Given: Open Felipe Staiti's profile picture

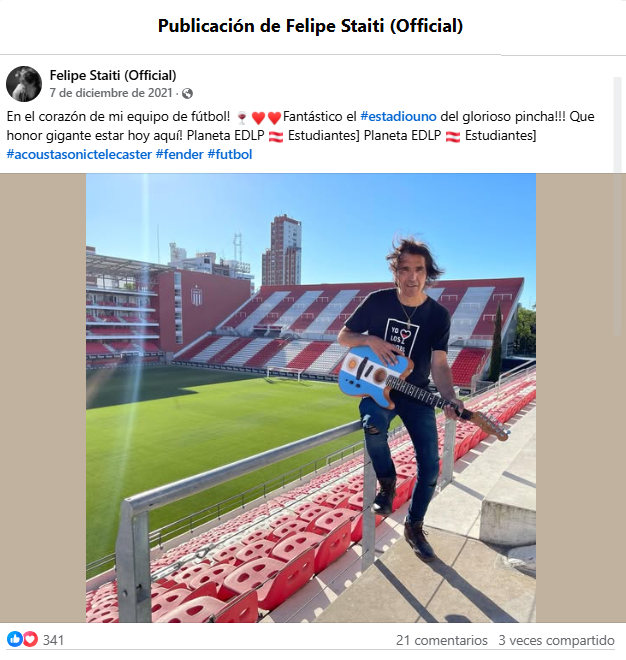Looking at the screenshot, I should pos(24,84).
